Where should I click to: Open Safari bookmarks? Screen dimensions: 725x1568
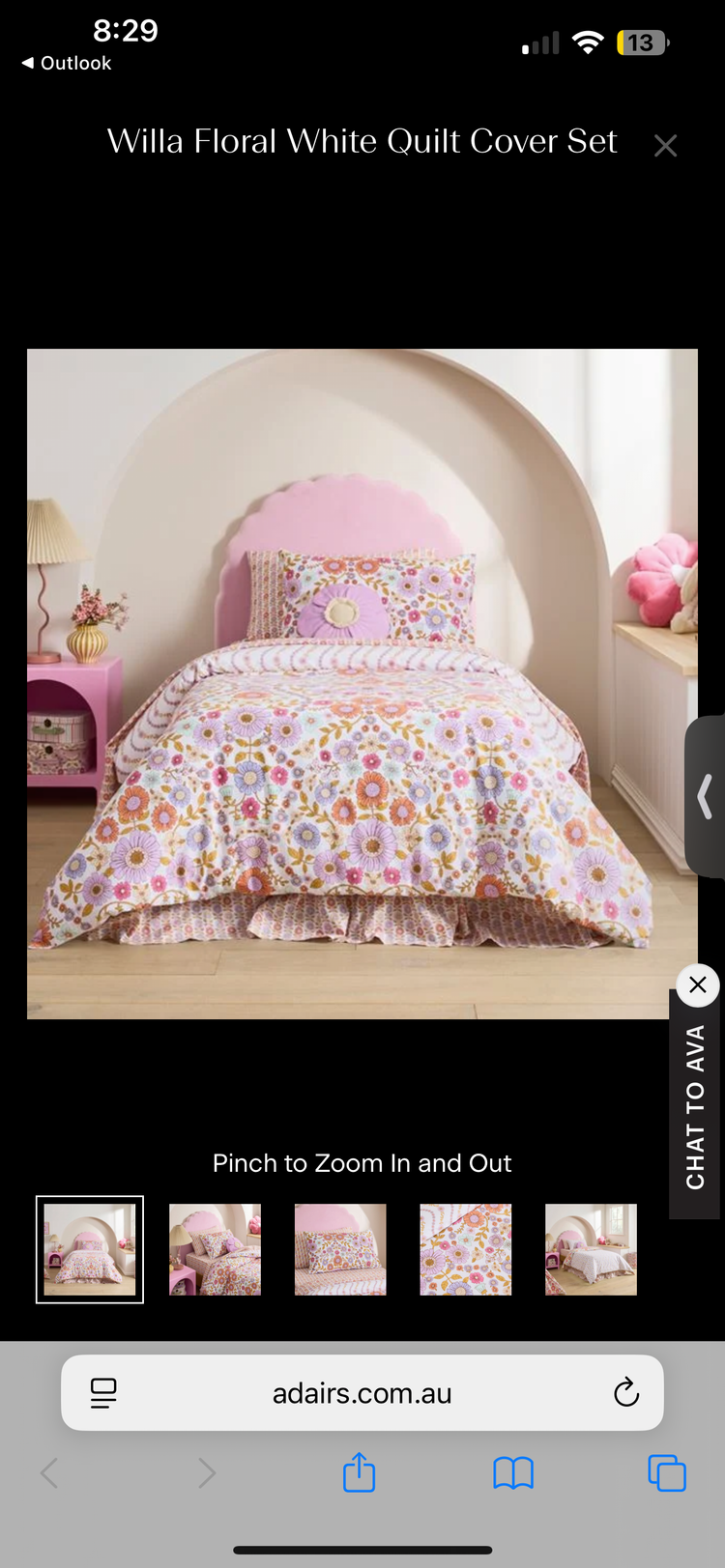512,1472
